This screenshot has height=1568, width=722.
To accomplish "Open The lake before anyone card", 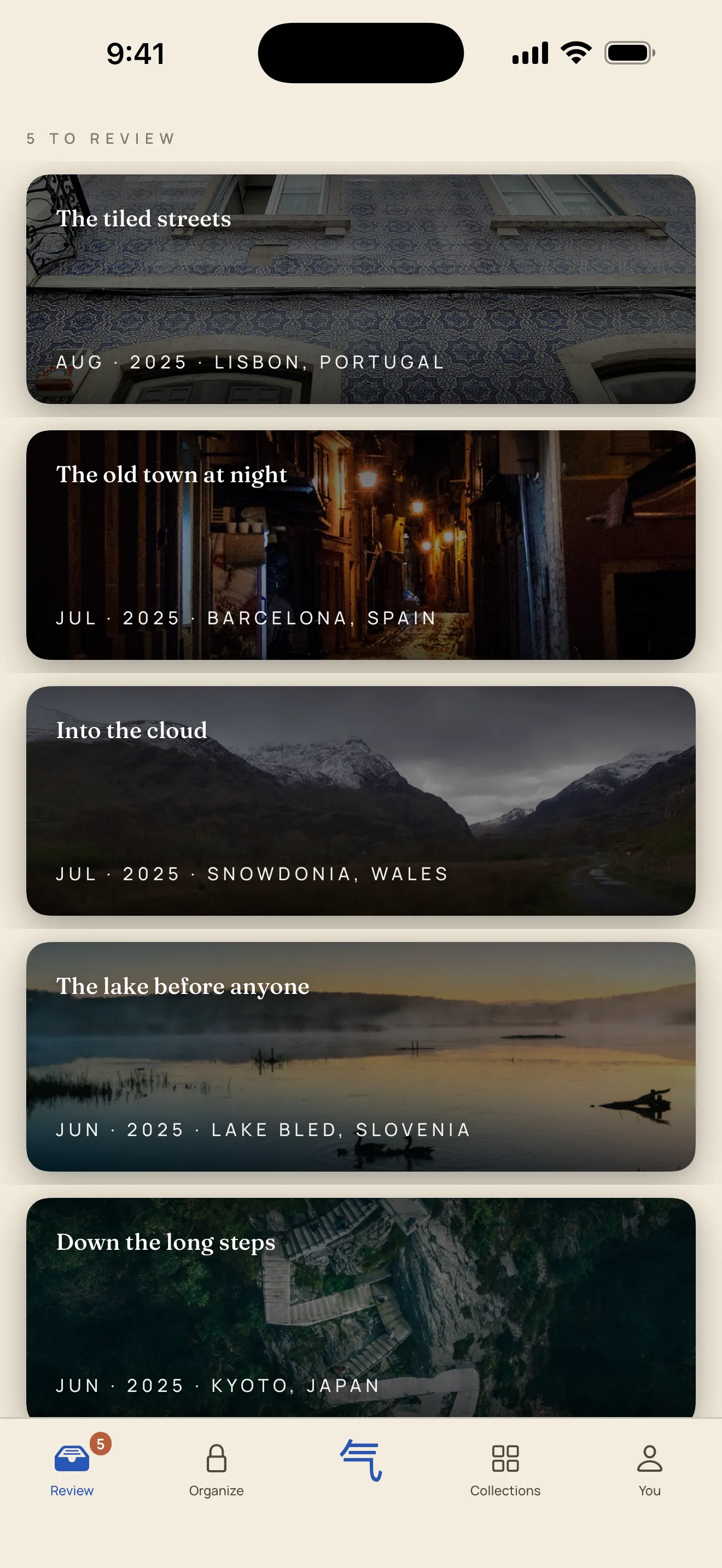I will (x=360, y=1056).
